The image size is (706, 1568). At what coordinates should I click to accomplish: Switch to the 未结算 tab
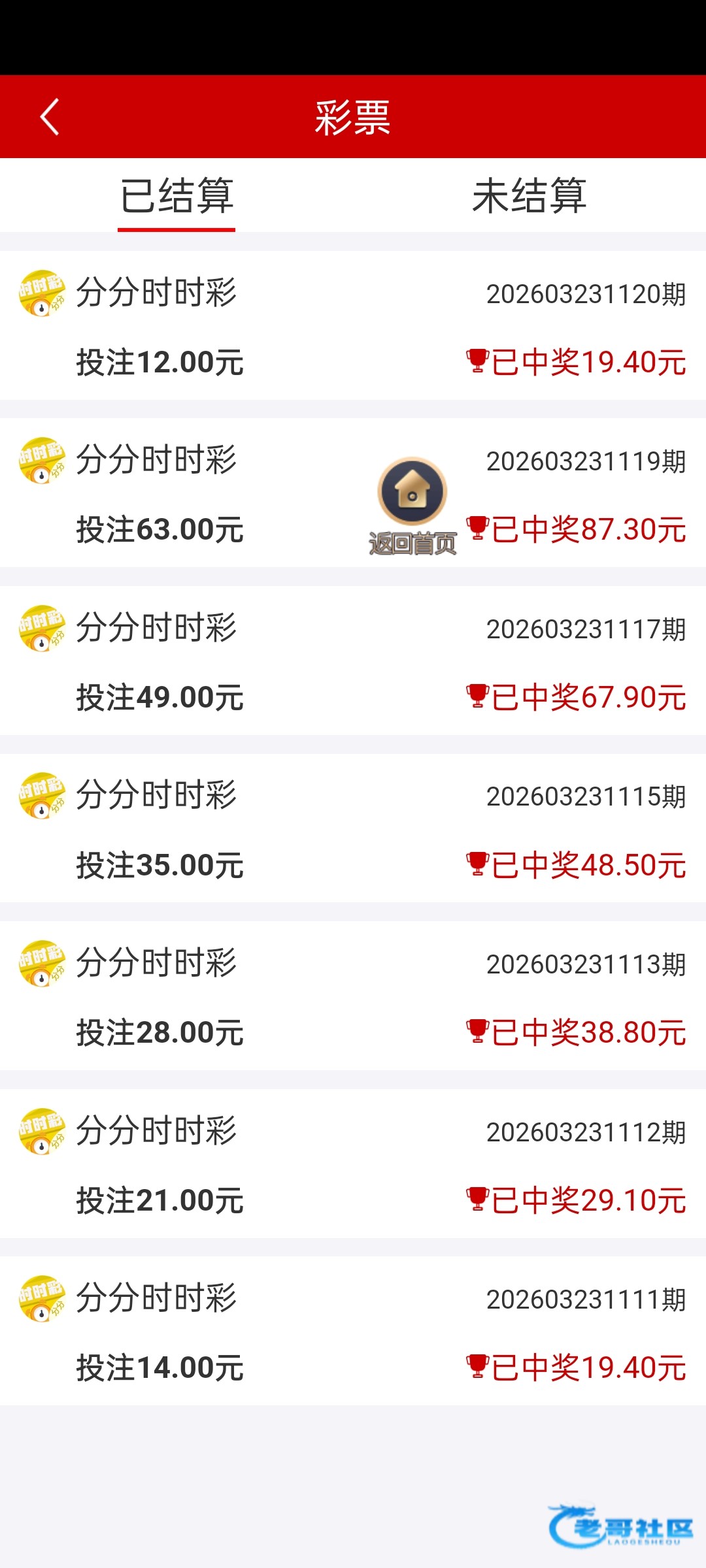point(529,196)
